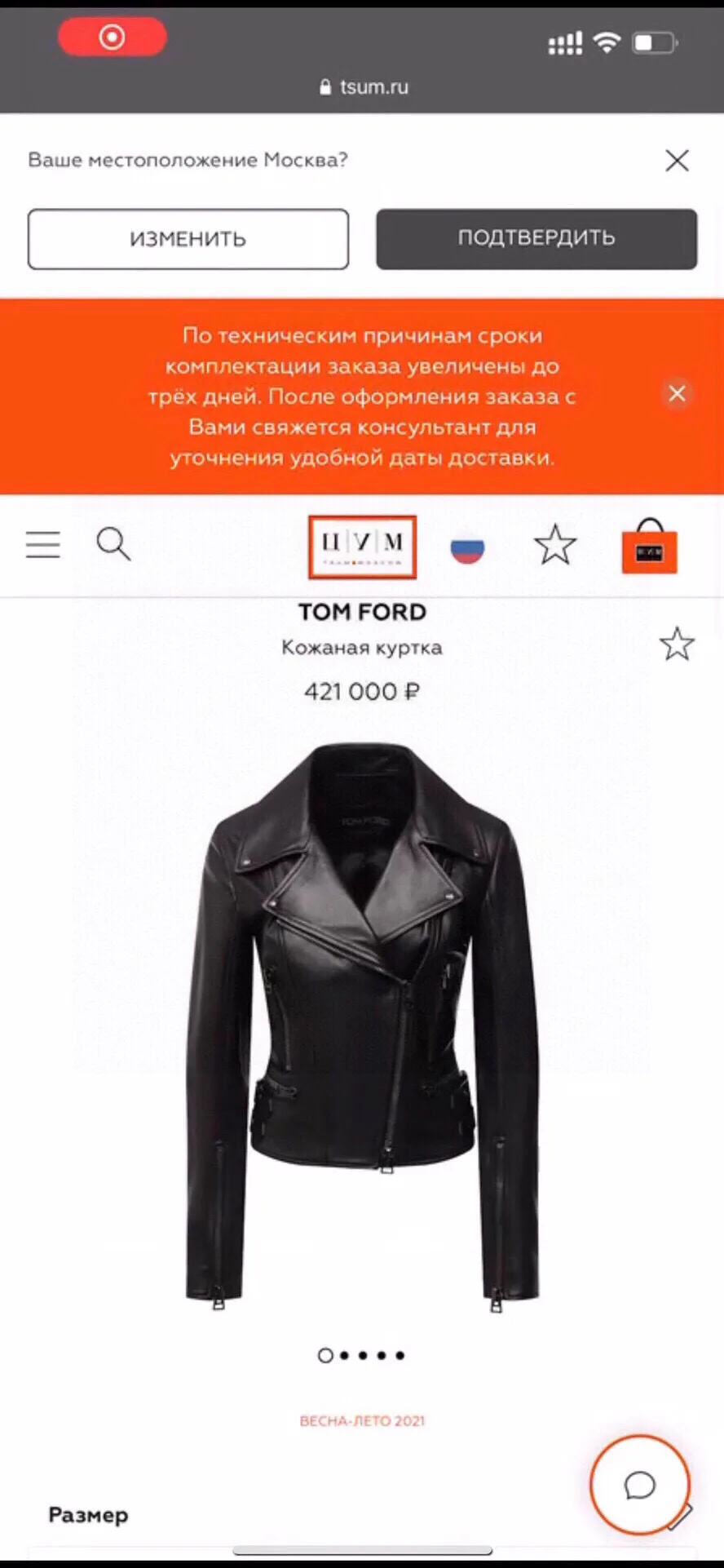Dismiss the orange delivery delay banner
724x1568 pixels.
[x=677, y=394]
